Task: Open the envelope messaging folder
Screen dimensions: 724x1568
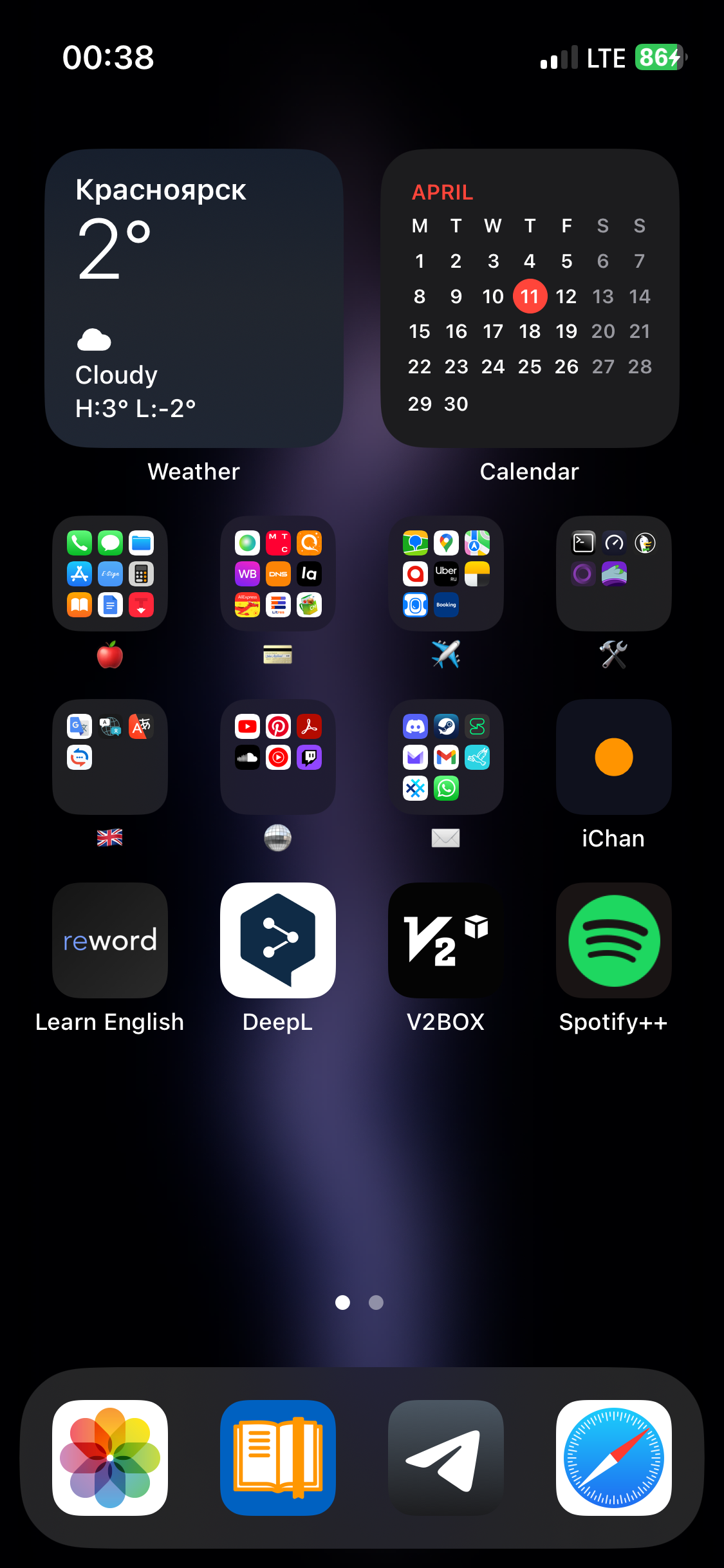Action: [446, 757]
